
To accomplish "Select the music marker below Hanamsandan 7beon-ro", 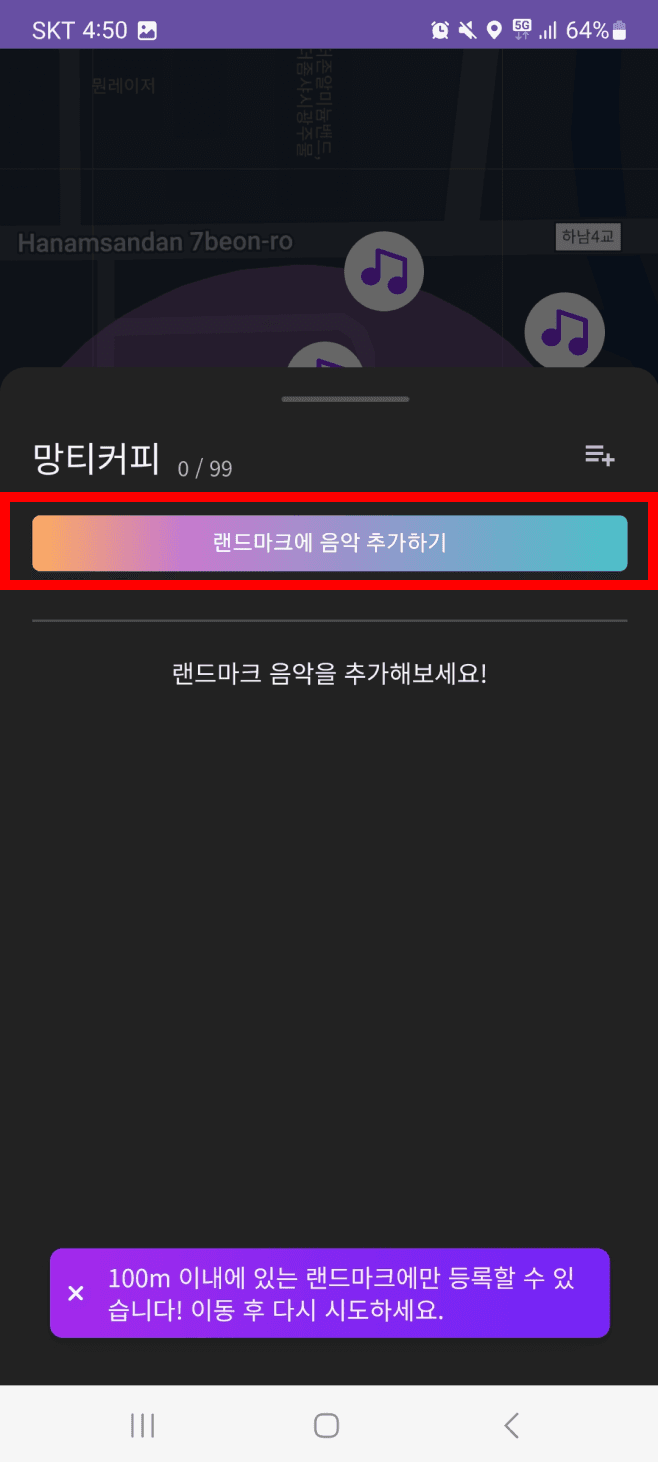I will (x=383, y=270).
